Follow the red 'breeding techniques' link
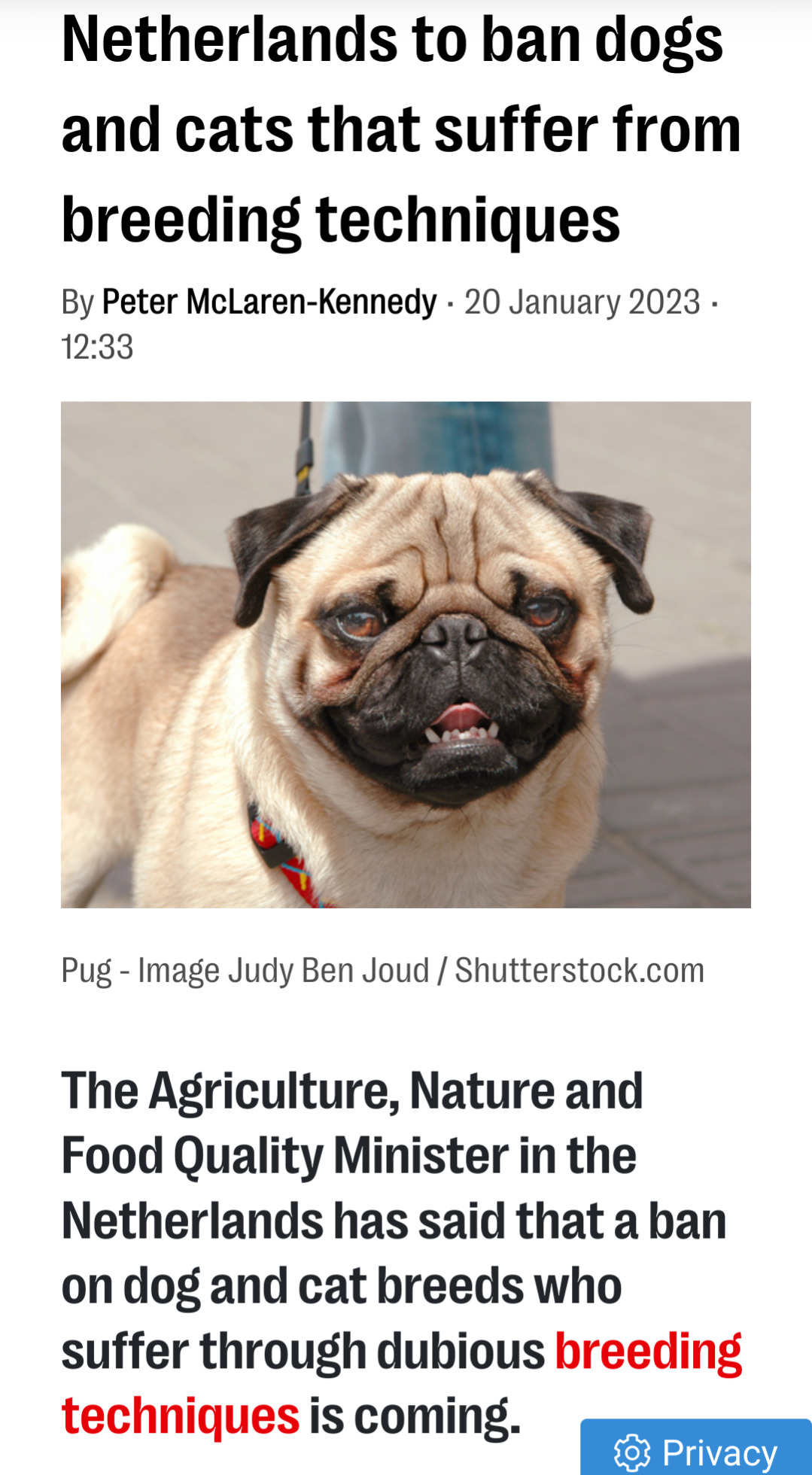 click(648, 1352)
